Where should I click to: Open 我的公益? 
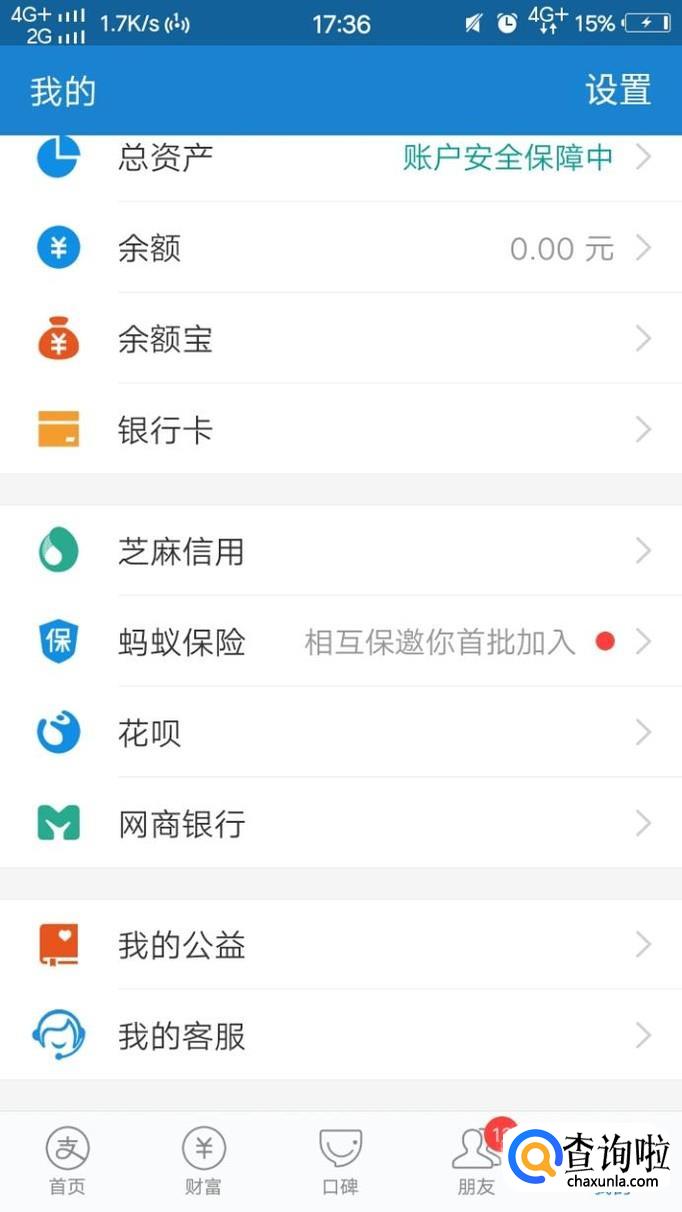coord(340,945)
